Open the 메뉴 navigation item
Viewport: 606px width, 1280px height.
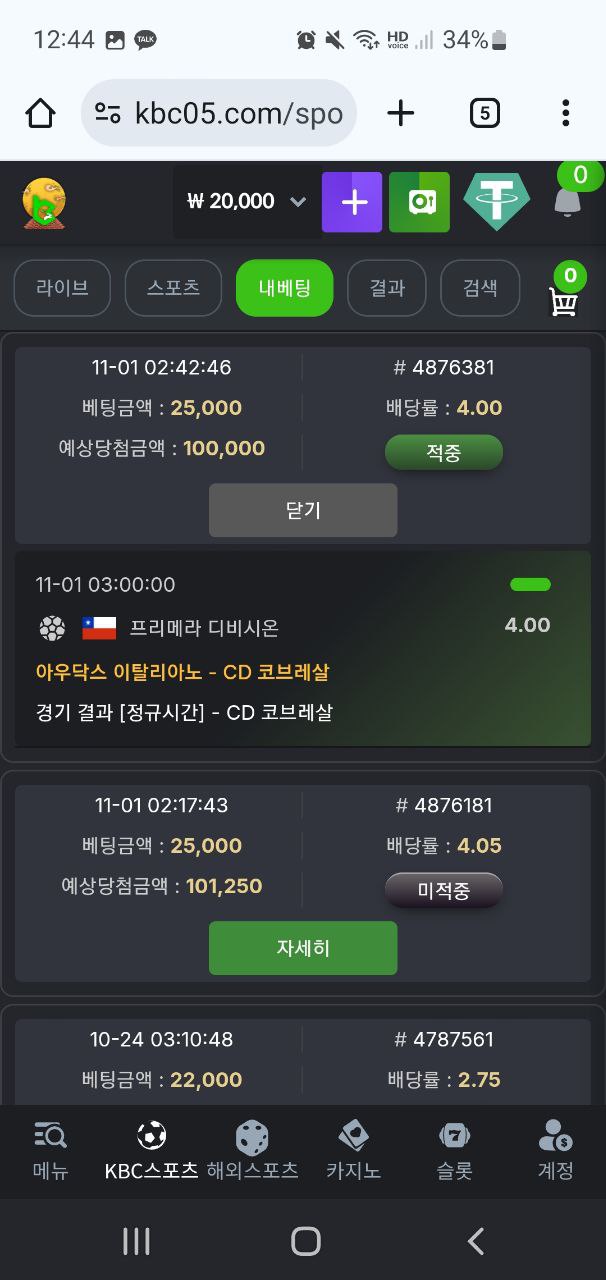coord(50,1151)
